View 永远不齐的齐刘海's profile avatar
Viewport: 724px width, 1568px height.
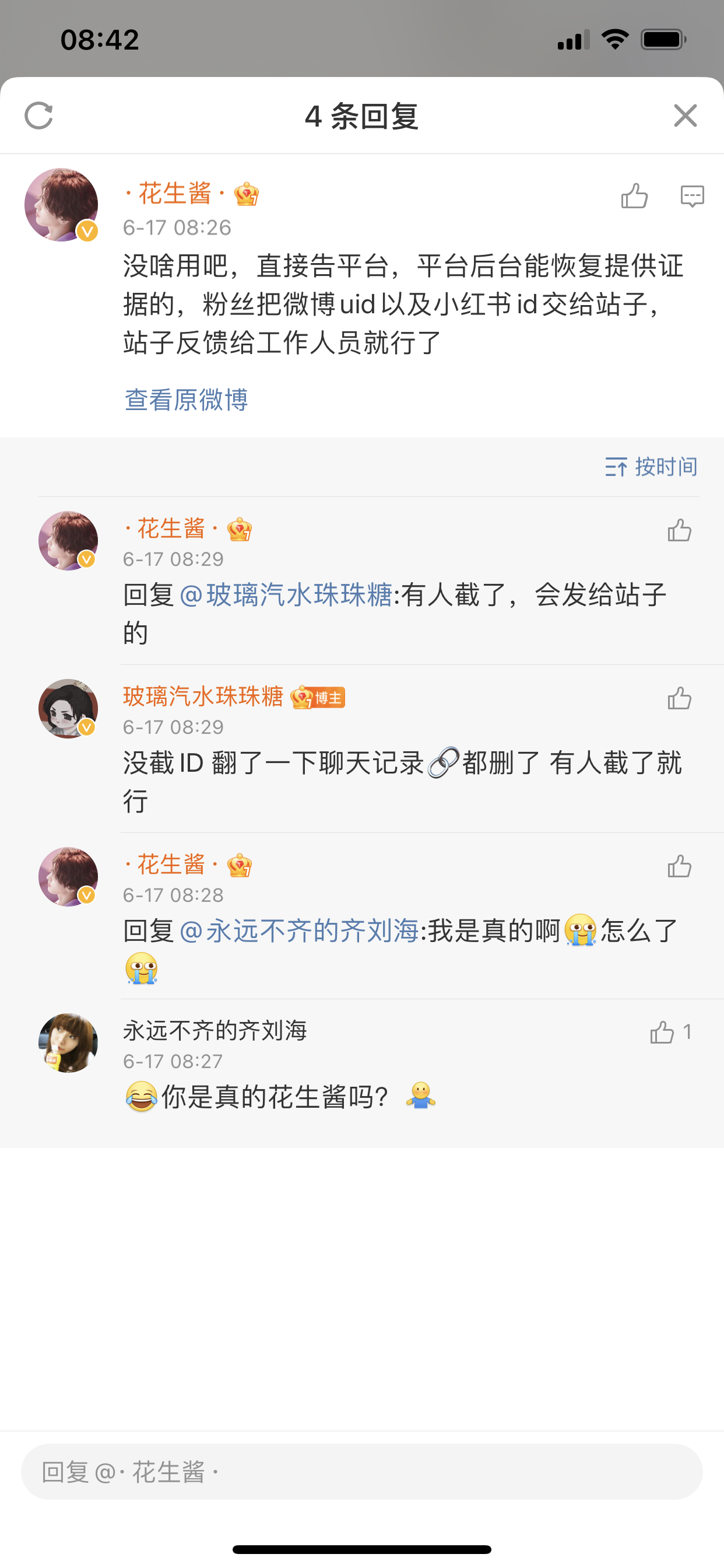pyautogui.click(x=68, y=1042)
